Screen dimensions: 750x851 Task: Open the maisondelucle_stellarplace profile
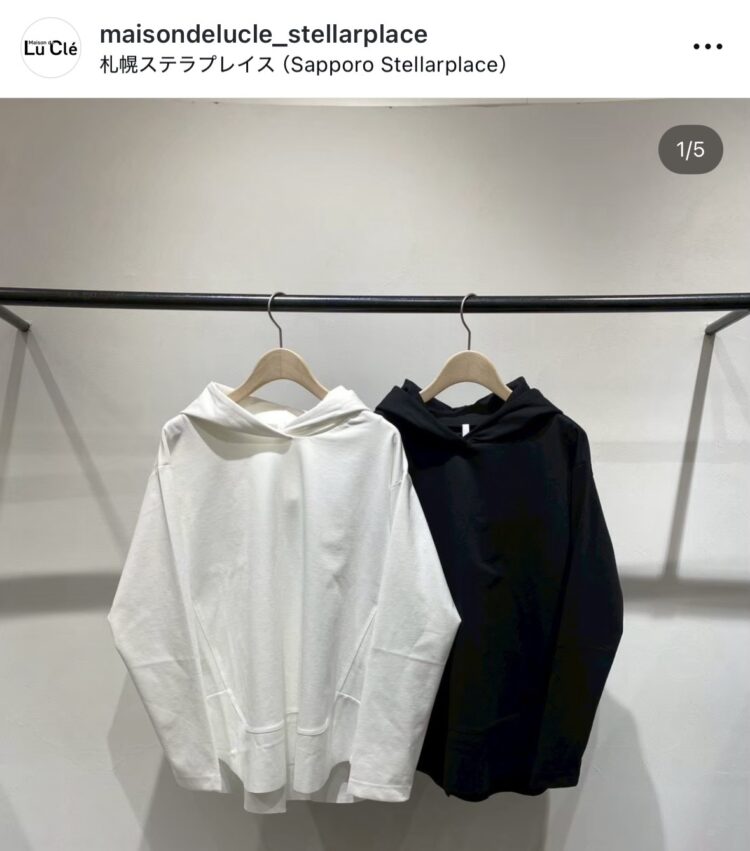(263, 34)
